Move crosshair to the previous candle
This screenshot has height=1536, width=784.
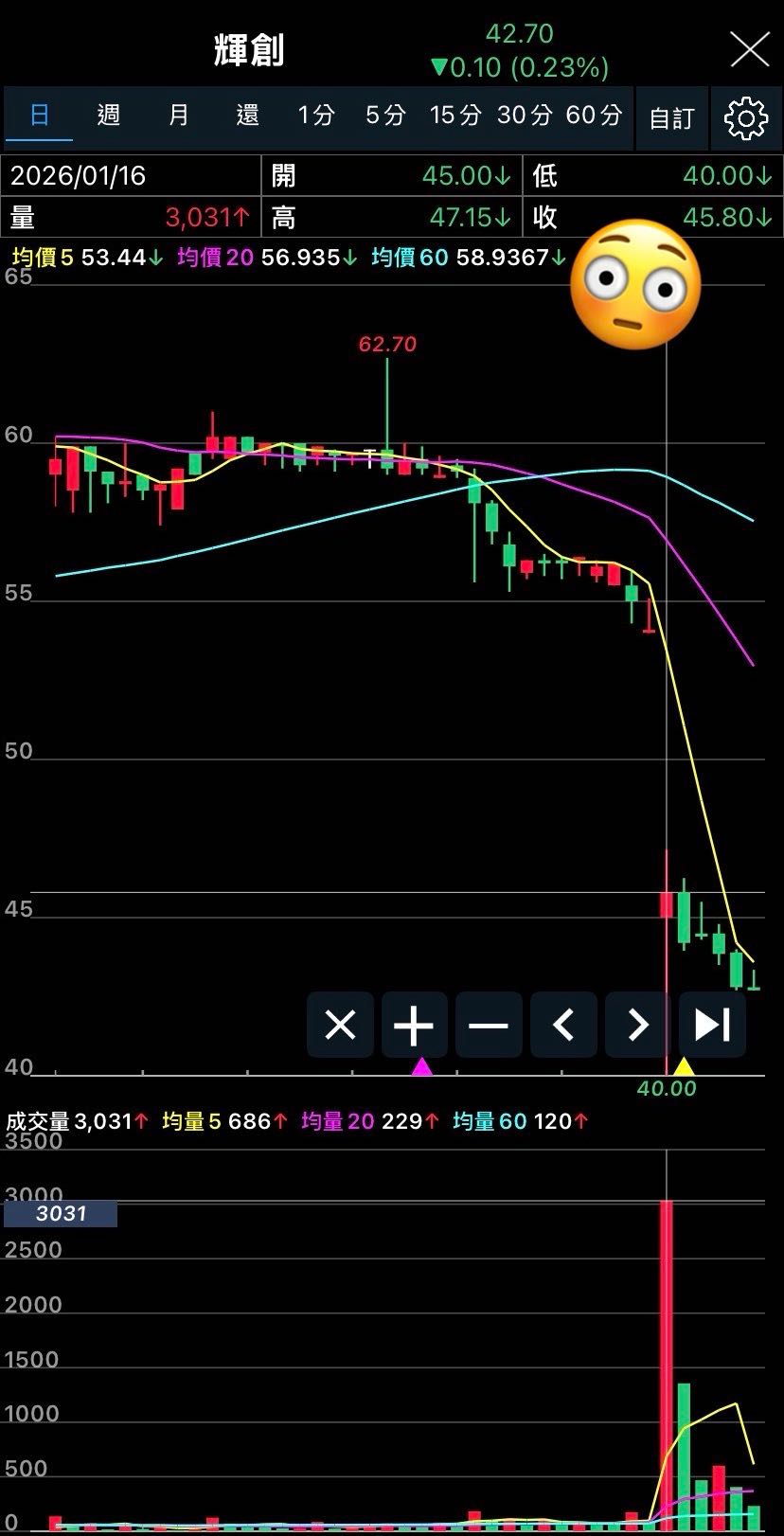coord(563,1025)
